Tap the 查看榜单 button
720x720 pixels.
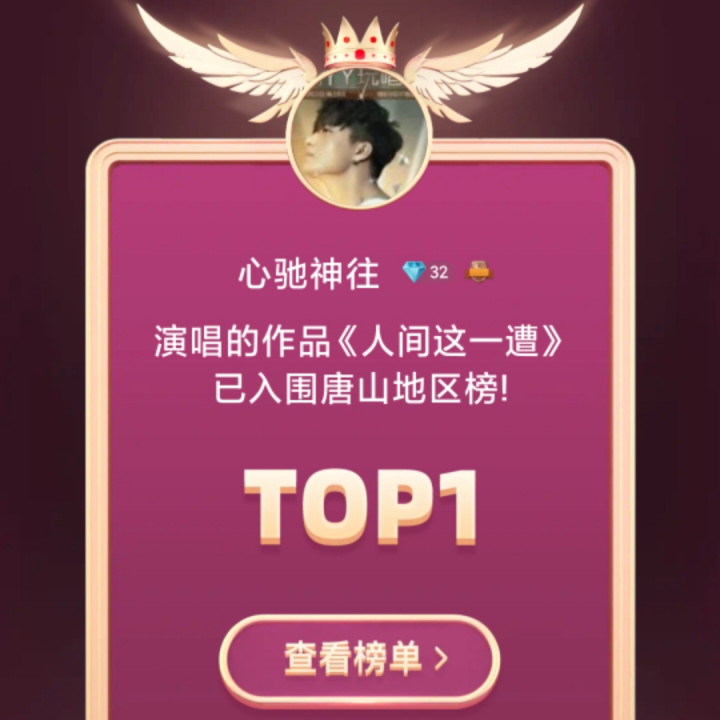coord(359,660)
